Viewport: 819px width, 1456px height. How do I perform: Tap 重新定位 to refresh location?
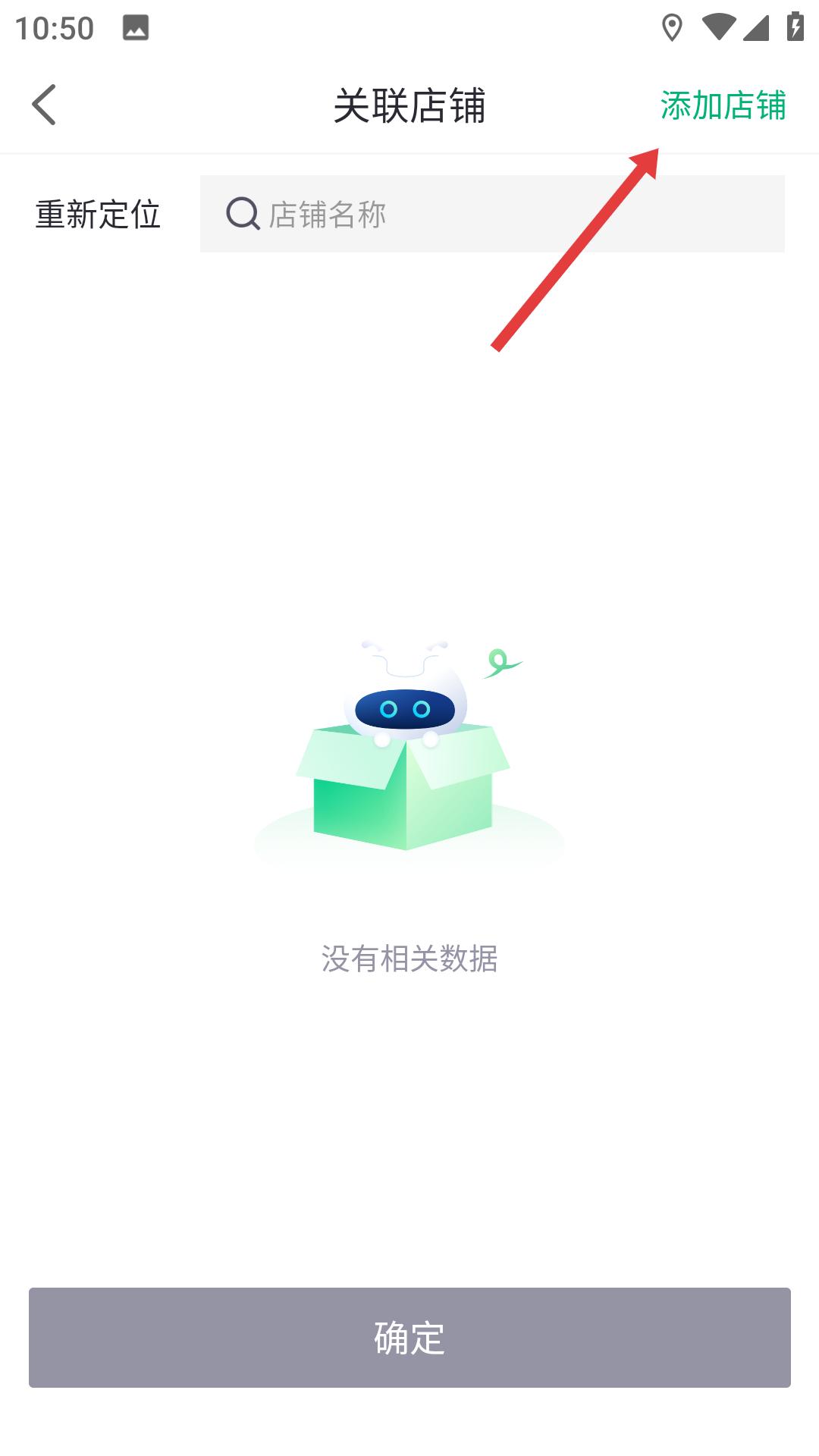tap(98, 215)
